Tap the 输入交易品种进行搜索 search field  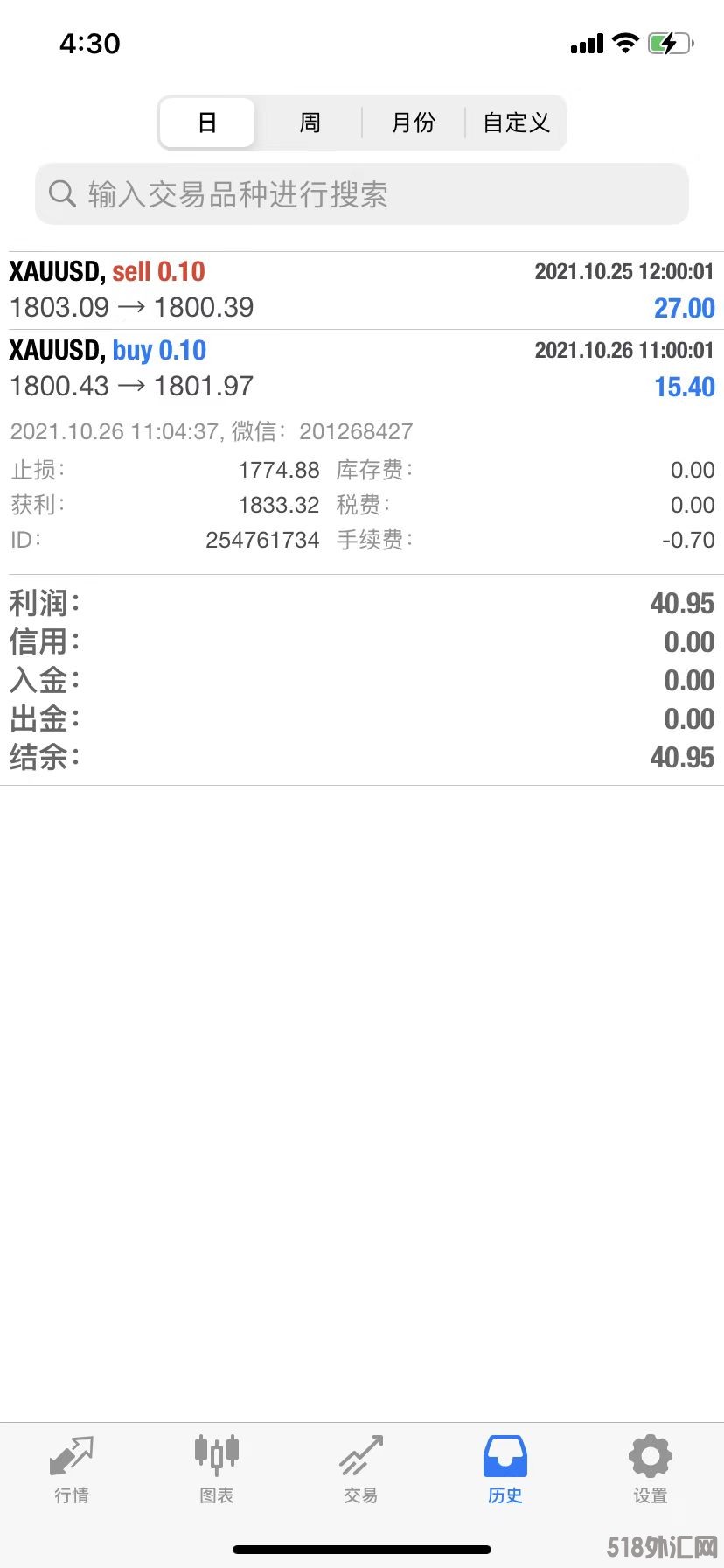tap(362, 194)
